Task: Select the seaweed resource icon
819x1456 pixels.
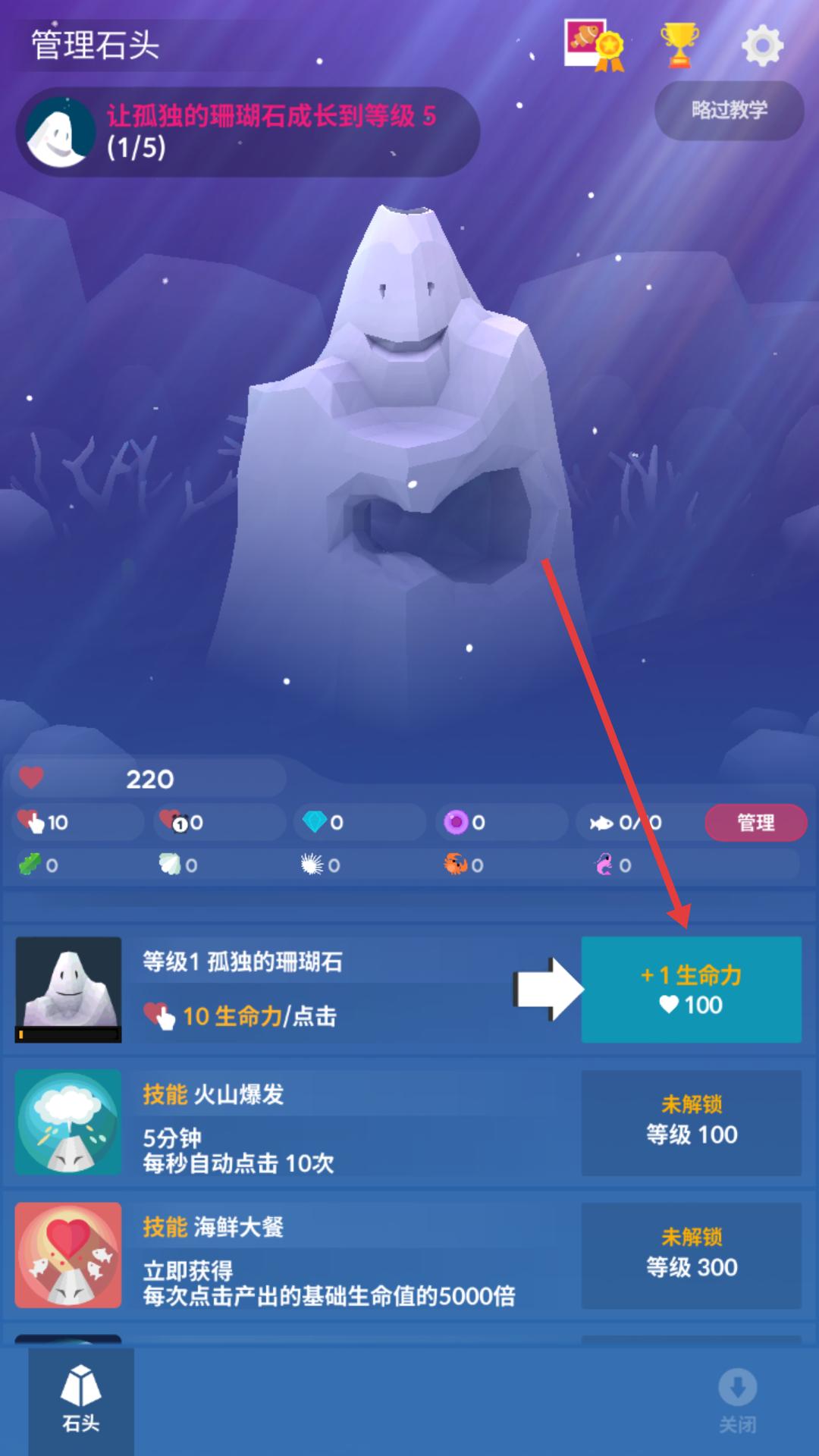Action: (x=28, y=864)
